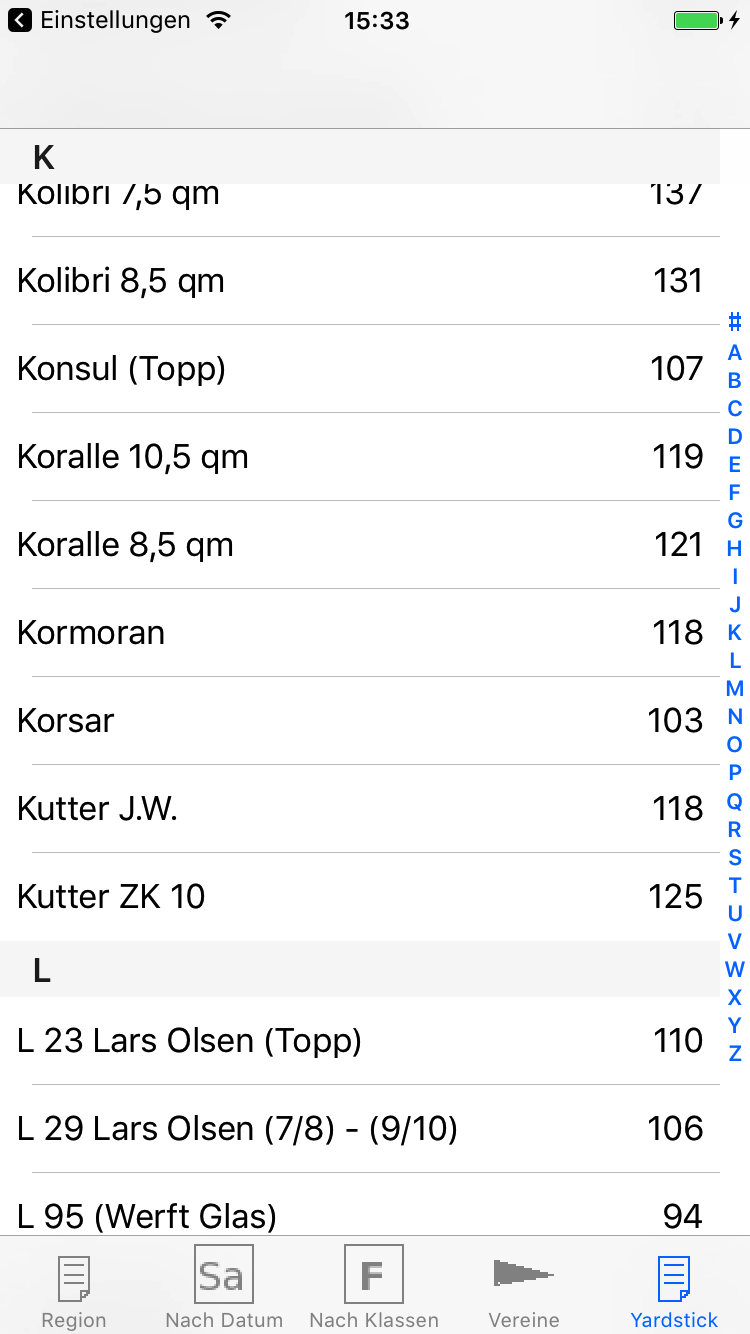This screenshot has height=1334, width=750.
Task: Select L 29 Lars Olsen (7/8) - (9/10)
Action: click(x=360, y=1129)
